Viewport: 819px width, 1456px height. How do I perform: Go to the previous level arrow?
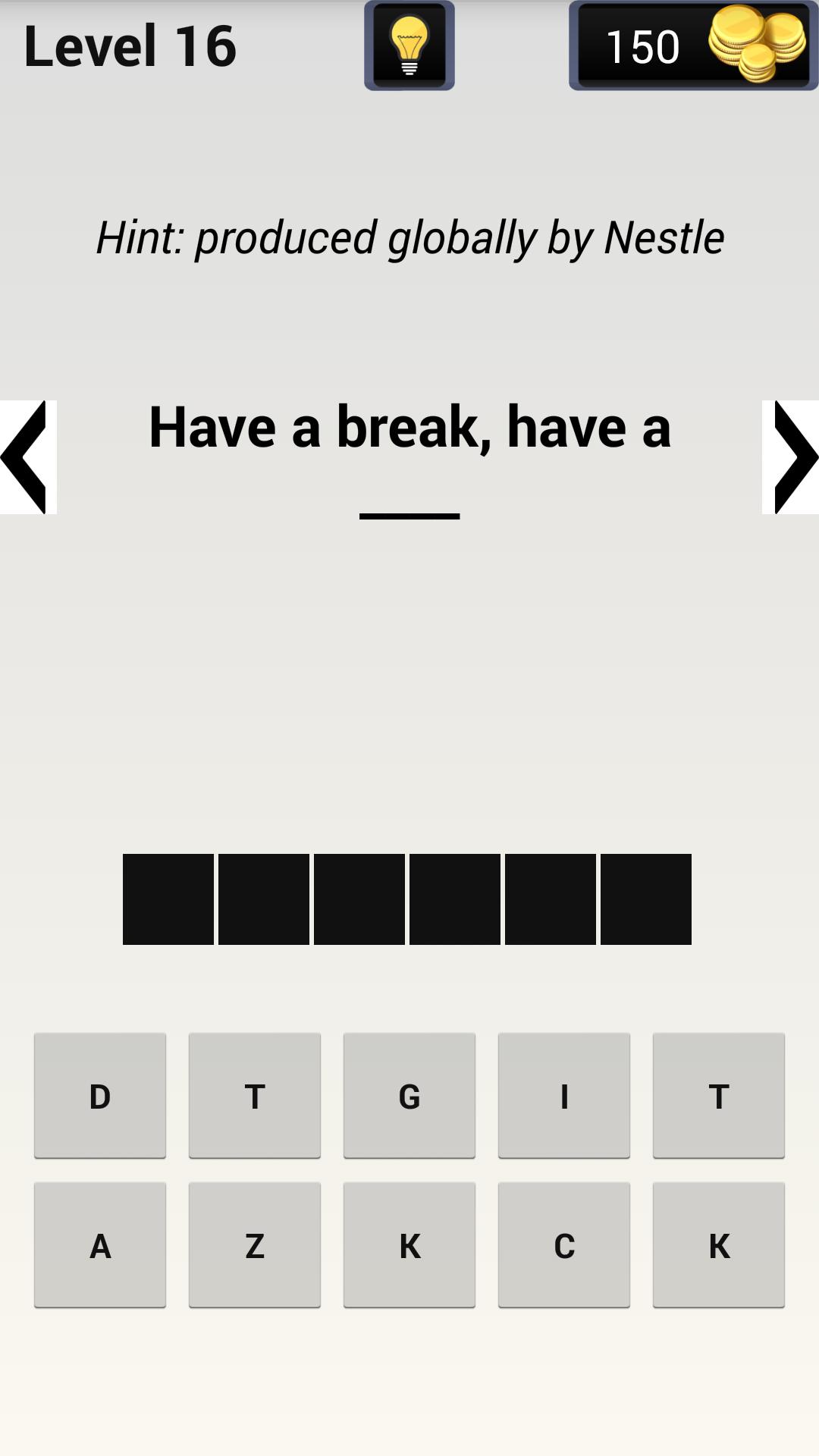click(x=27, y=457)
